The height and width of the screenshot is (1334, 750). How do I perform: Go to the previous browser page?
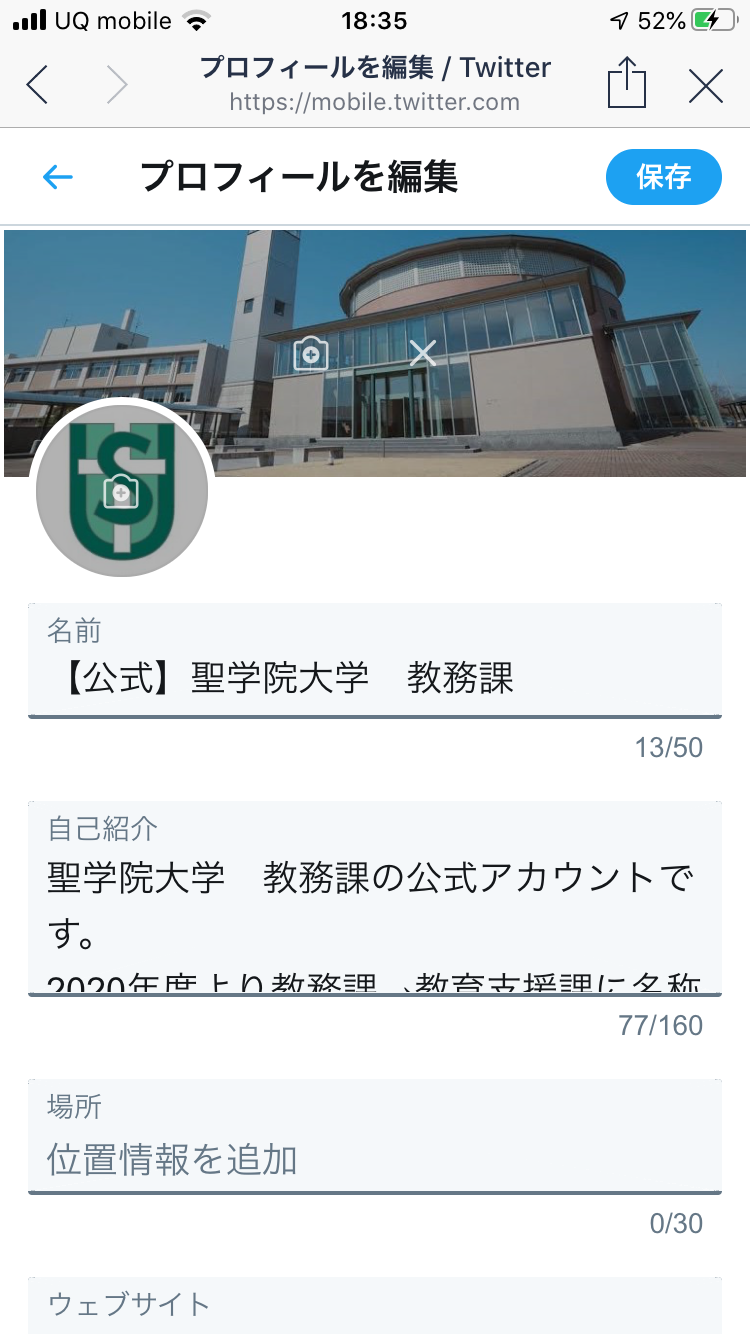pyautogui.click(x=37, y=86)
